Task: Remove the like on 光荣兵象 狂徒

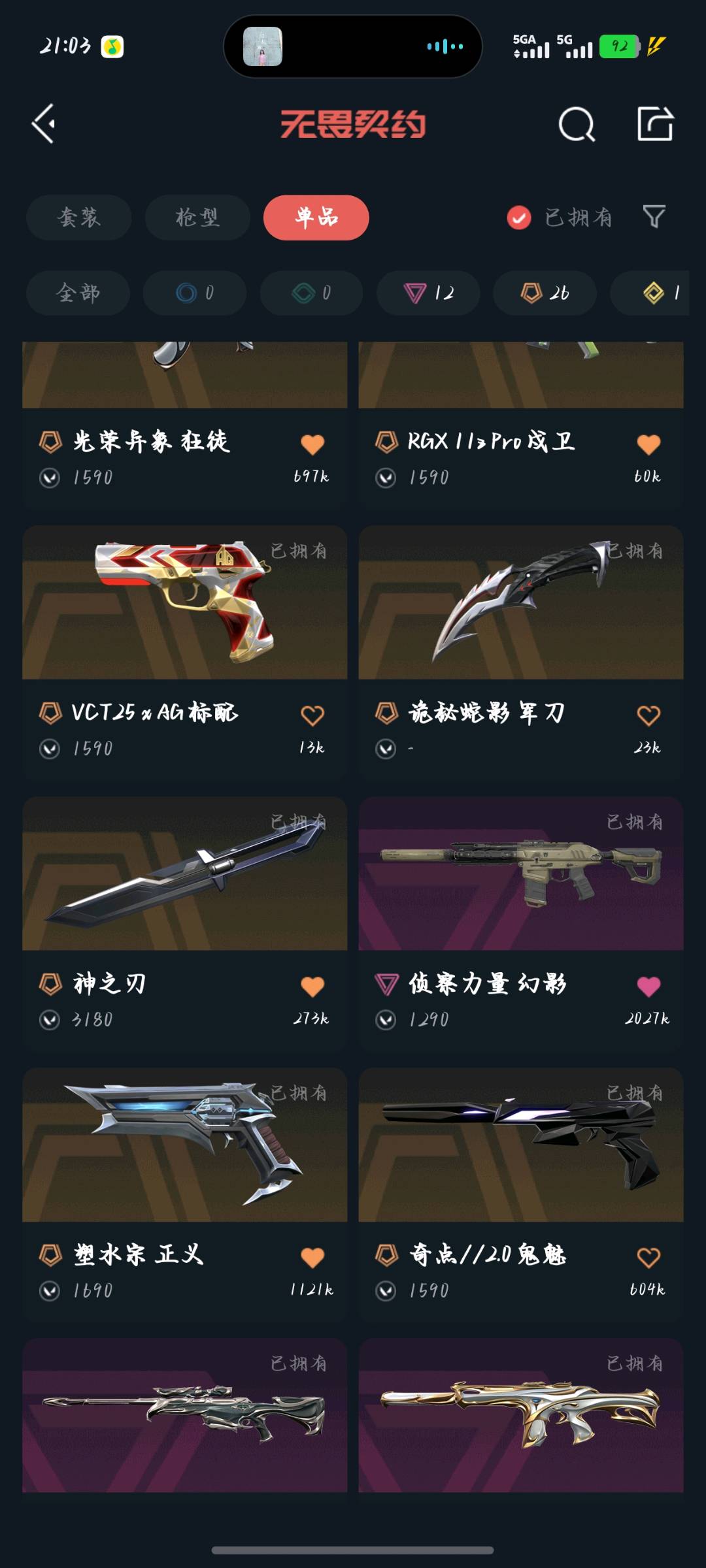Action: pyautogui.click(x=312, y=444)
